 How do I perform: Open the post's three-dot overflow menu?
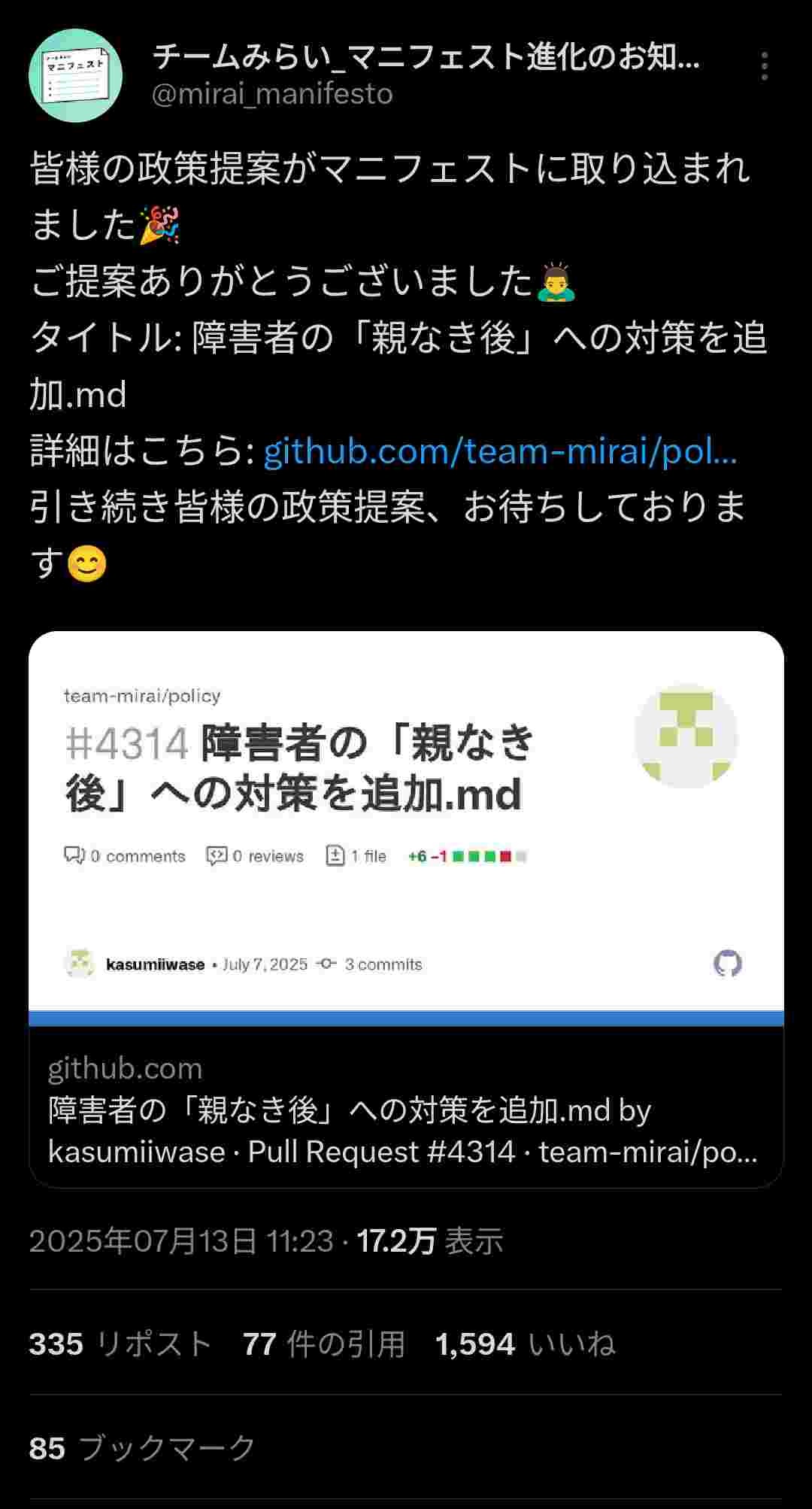764,66
